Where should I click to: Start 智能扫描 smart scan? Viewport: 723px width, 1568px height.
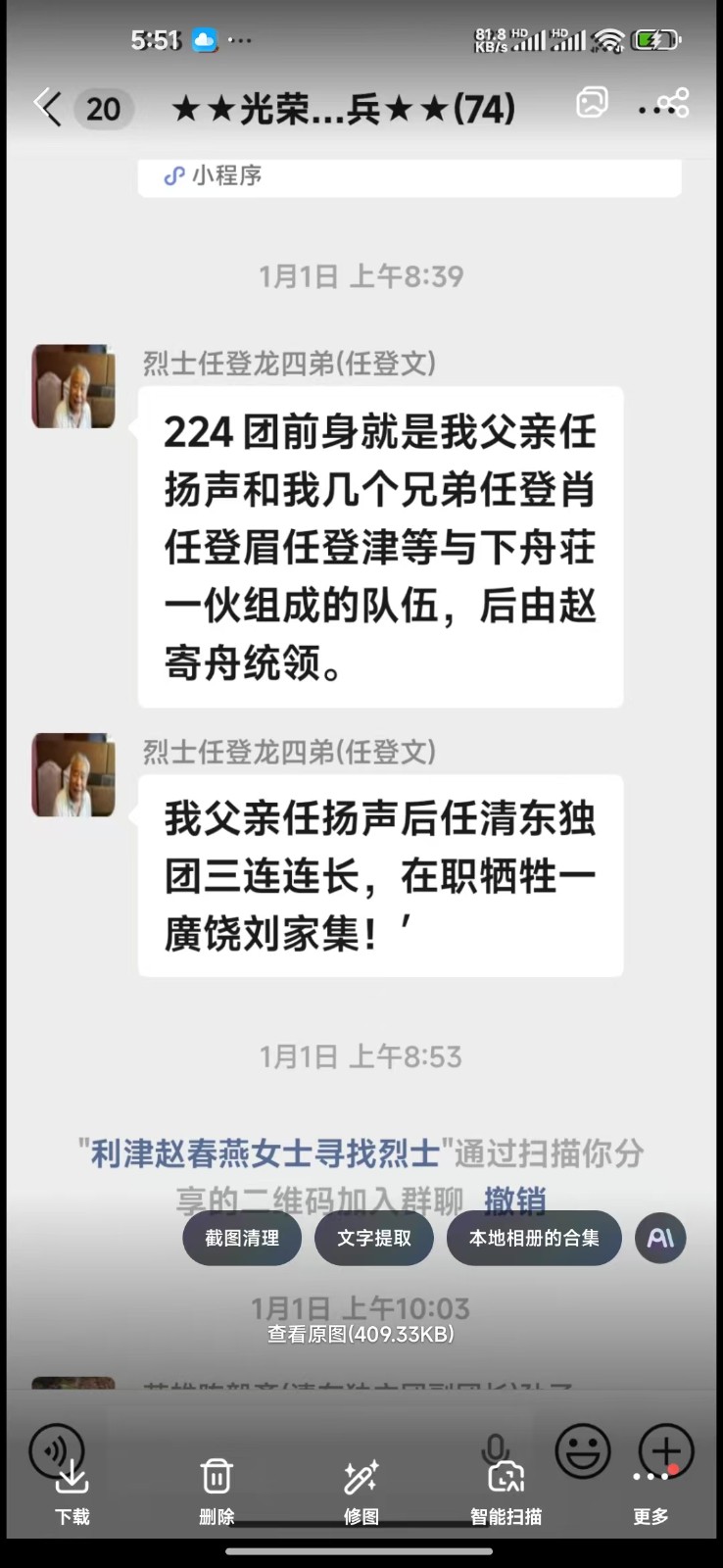[x=506, y=1492]
